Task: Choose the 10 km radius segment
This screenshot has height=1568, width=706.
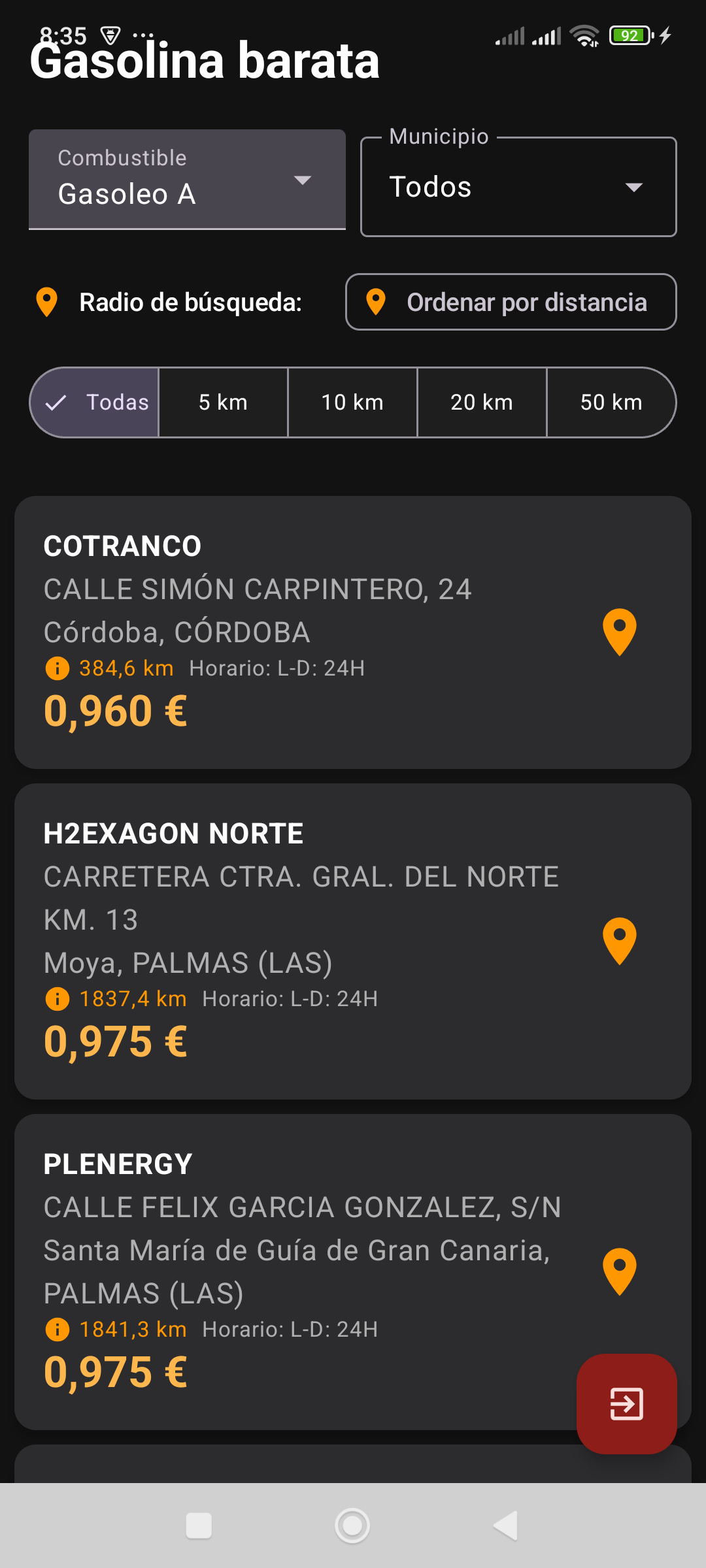Action: (352, 402)
